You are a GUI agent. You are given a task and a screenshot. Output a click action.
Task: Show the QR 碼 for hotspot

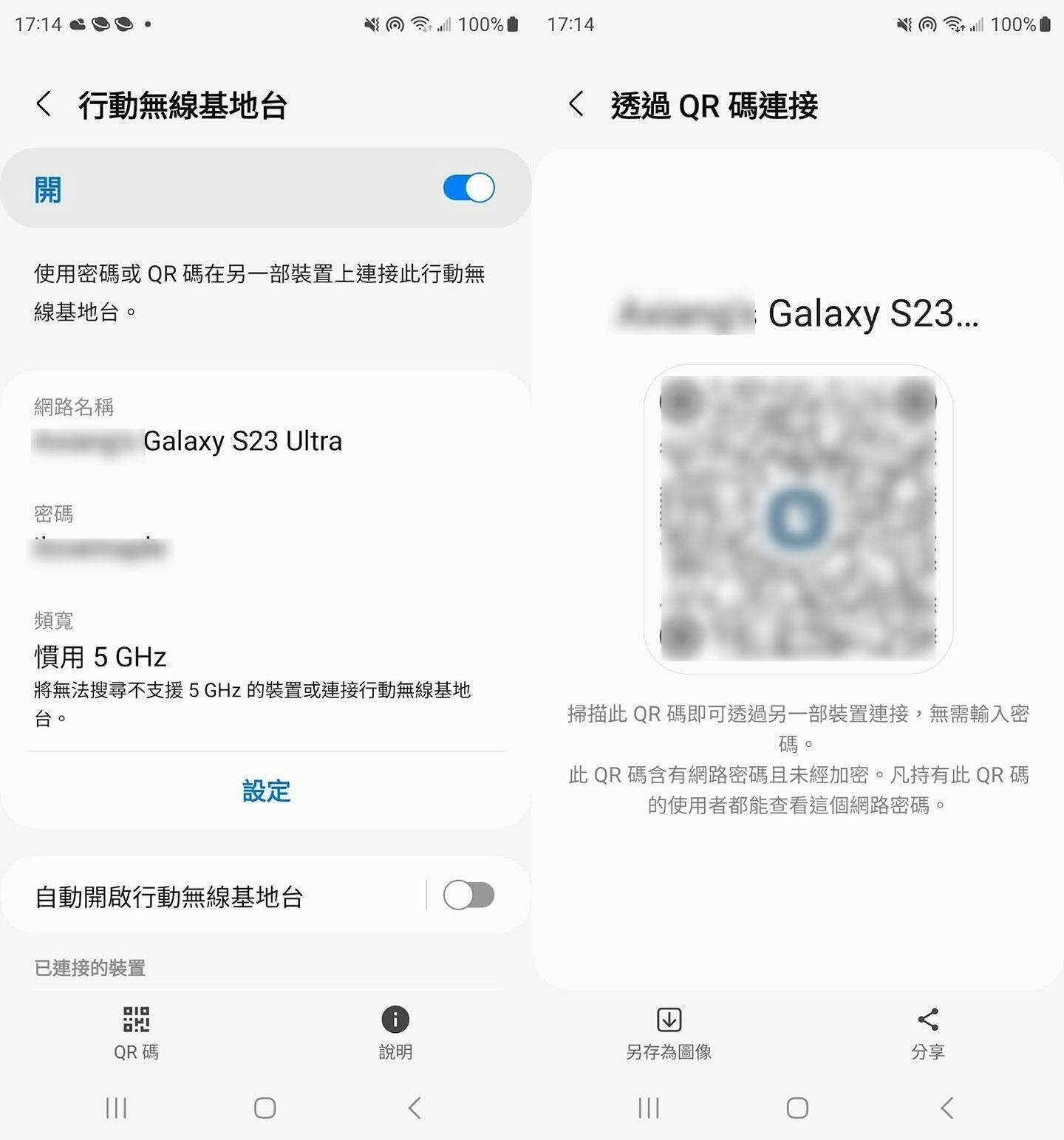pyautogui.click(x=136, y=1031)
